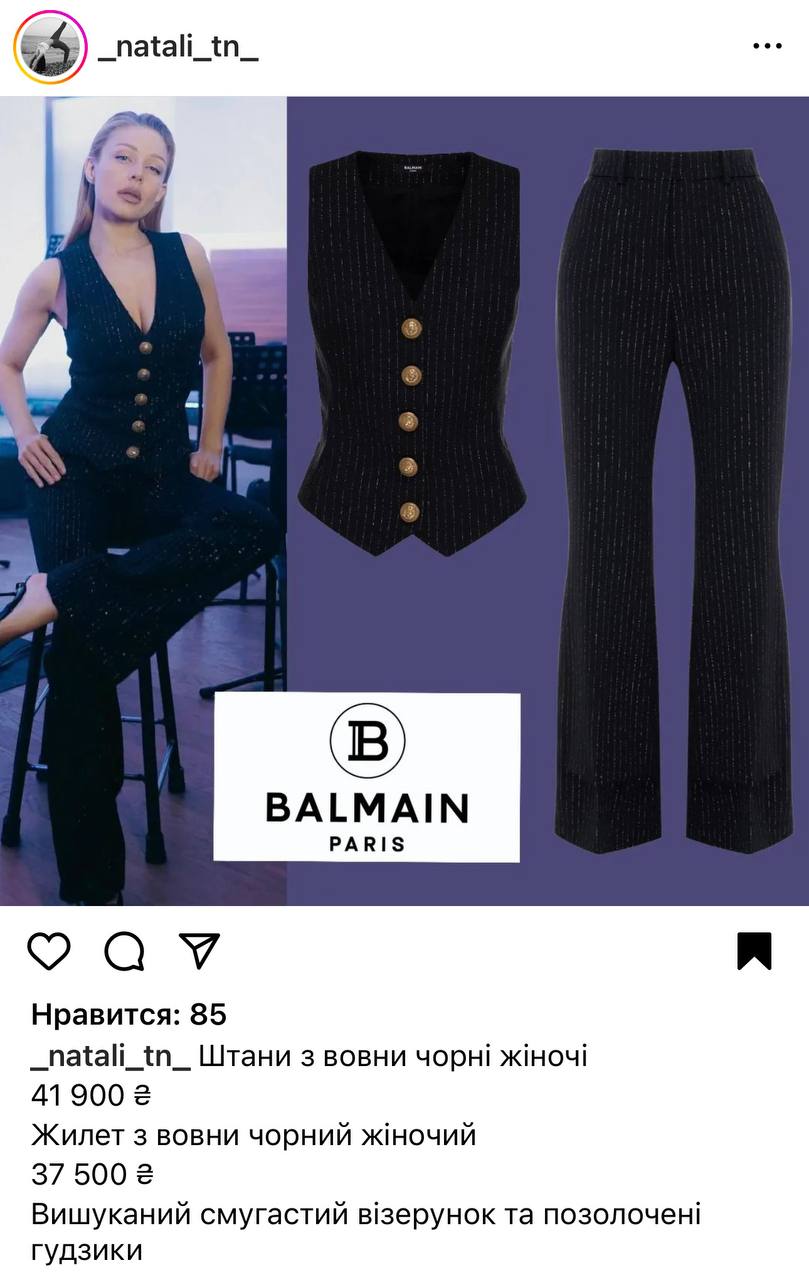Open _natali_tn_ profile picture
Image resolution: width=809 pixels, height=1280 pixels.
click(49, 46)
